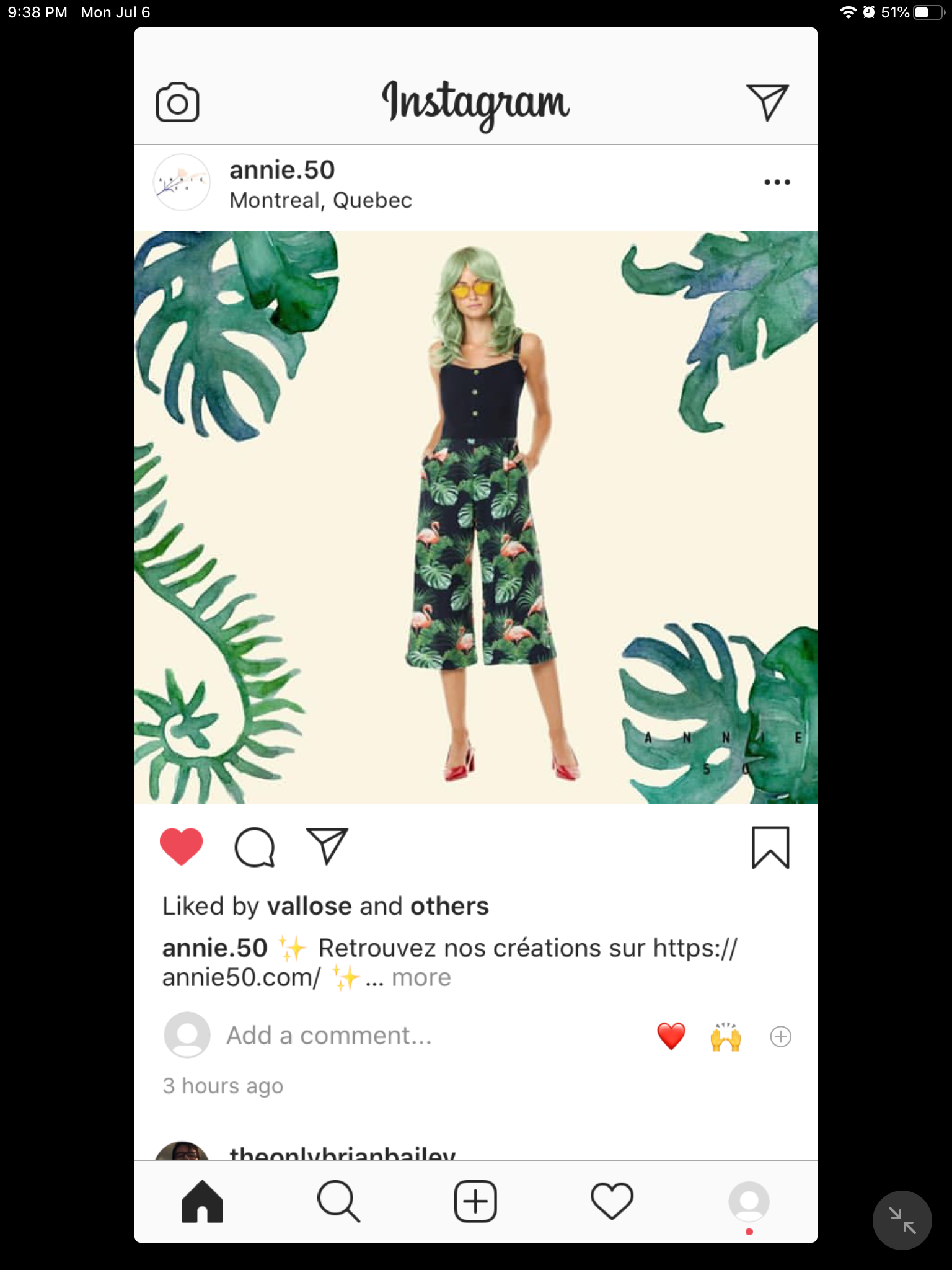Expand the caption with more

[421, 978]
